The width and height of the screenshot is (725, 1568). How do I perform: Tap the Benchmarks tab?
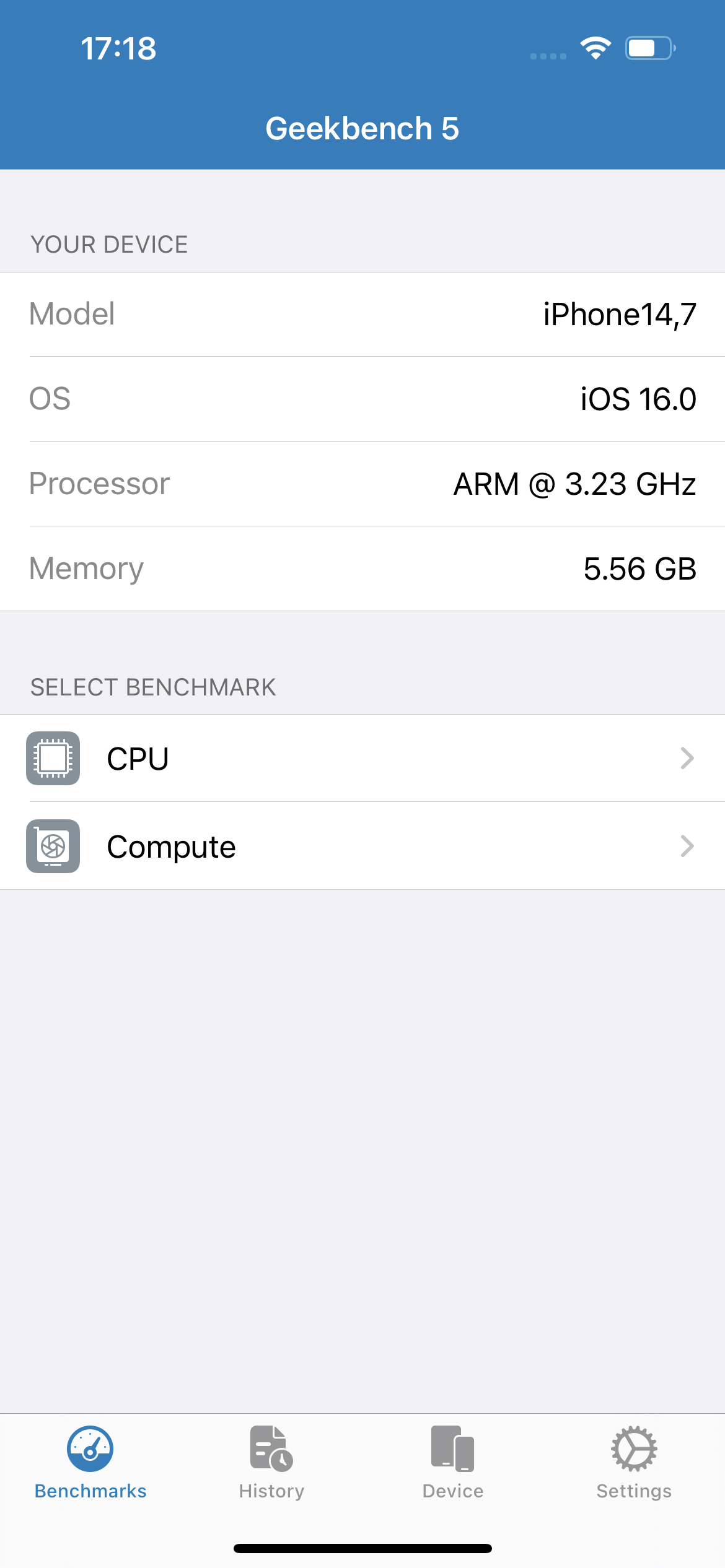[x=90, y=1463]
